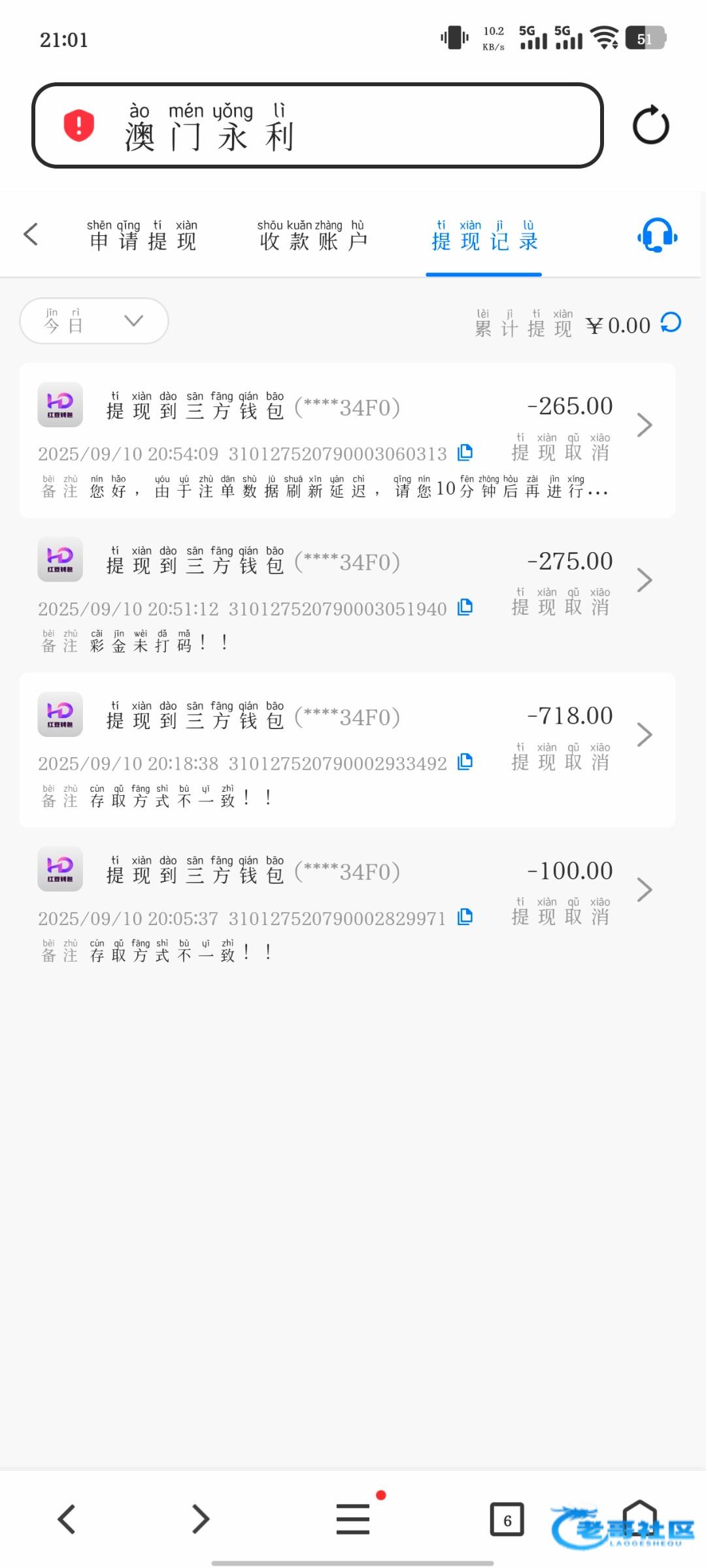Copy order number ending in 2933492
Image resolution: width=706 pixels, height=1568 pixels.
[x=465, y=762]
